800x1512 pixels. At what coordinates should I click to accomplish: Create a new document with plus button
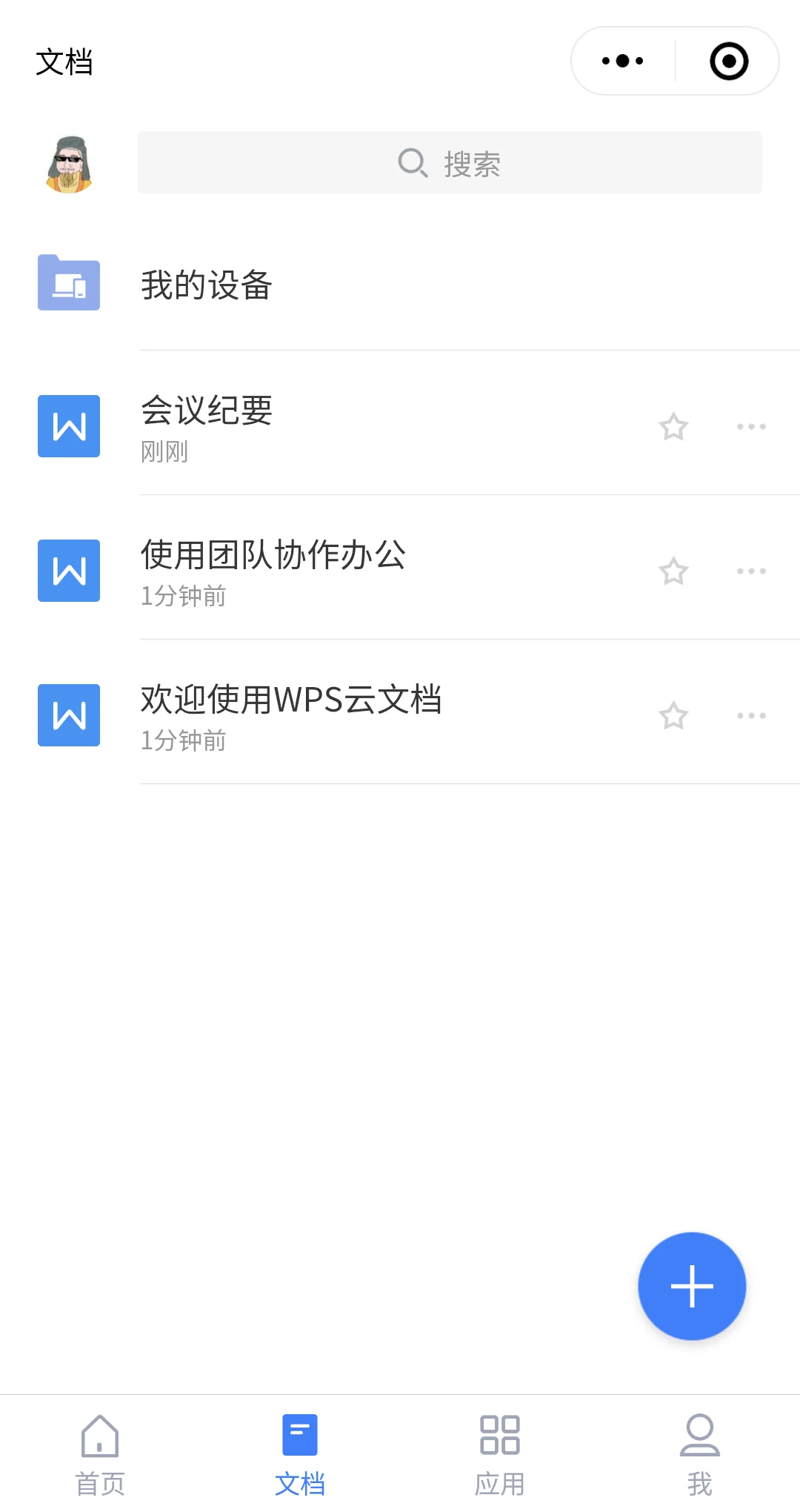pos(692,1286)
